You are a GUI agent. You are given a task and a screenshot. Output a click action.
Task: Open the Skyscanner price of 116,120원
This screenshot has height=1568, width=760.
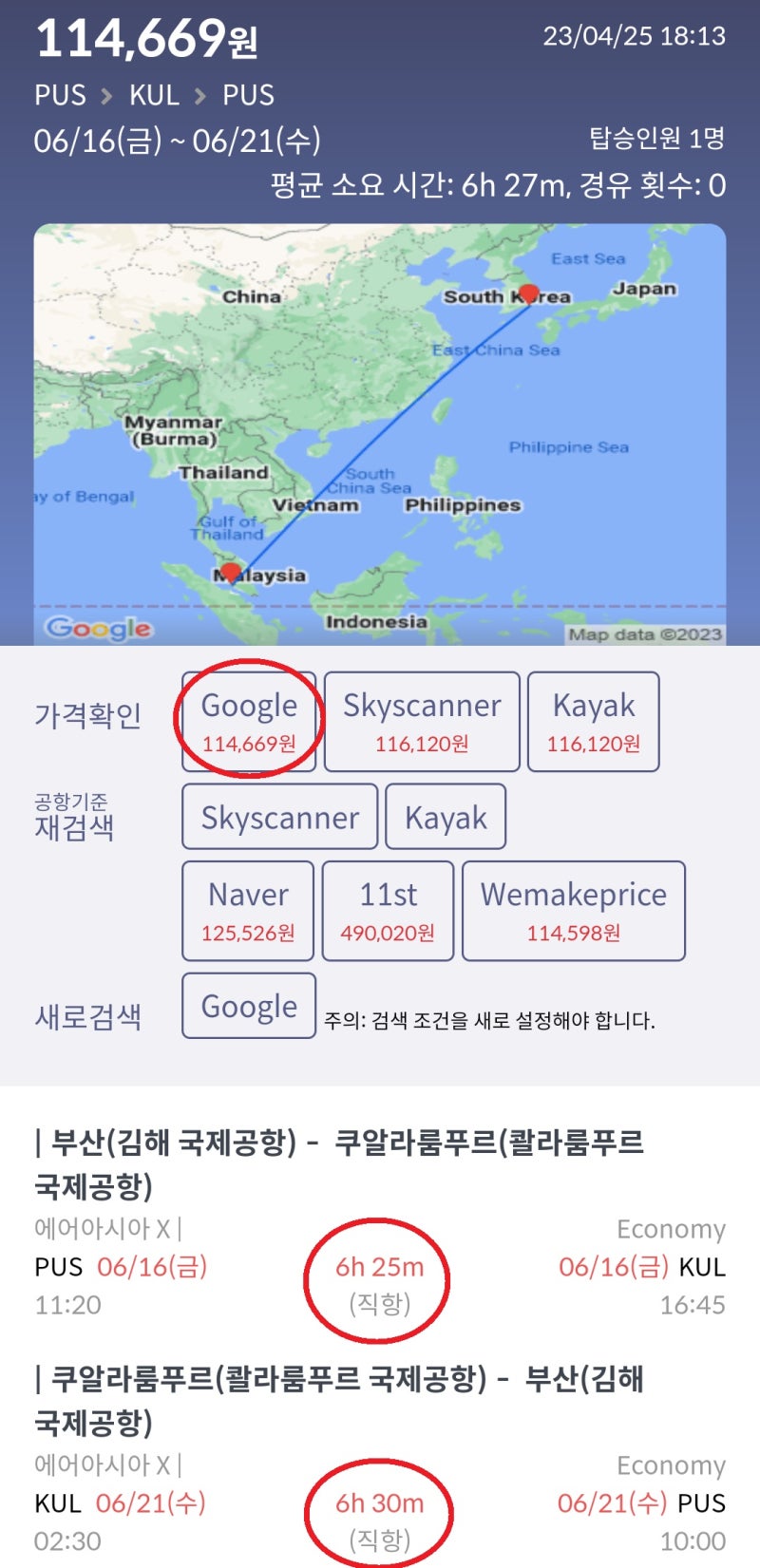click(422, 722)
